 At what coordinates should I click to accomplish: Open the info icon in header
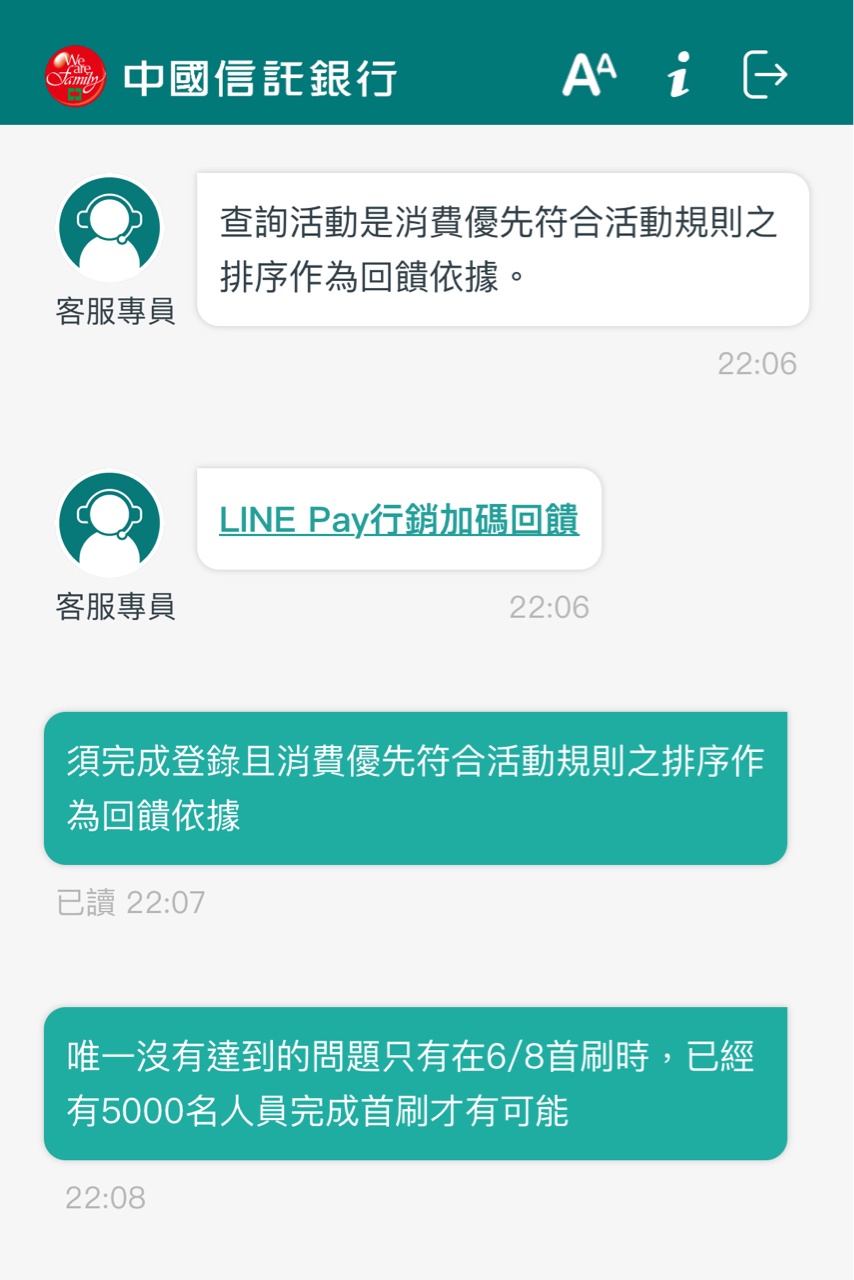pos(679,75)
